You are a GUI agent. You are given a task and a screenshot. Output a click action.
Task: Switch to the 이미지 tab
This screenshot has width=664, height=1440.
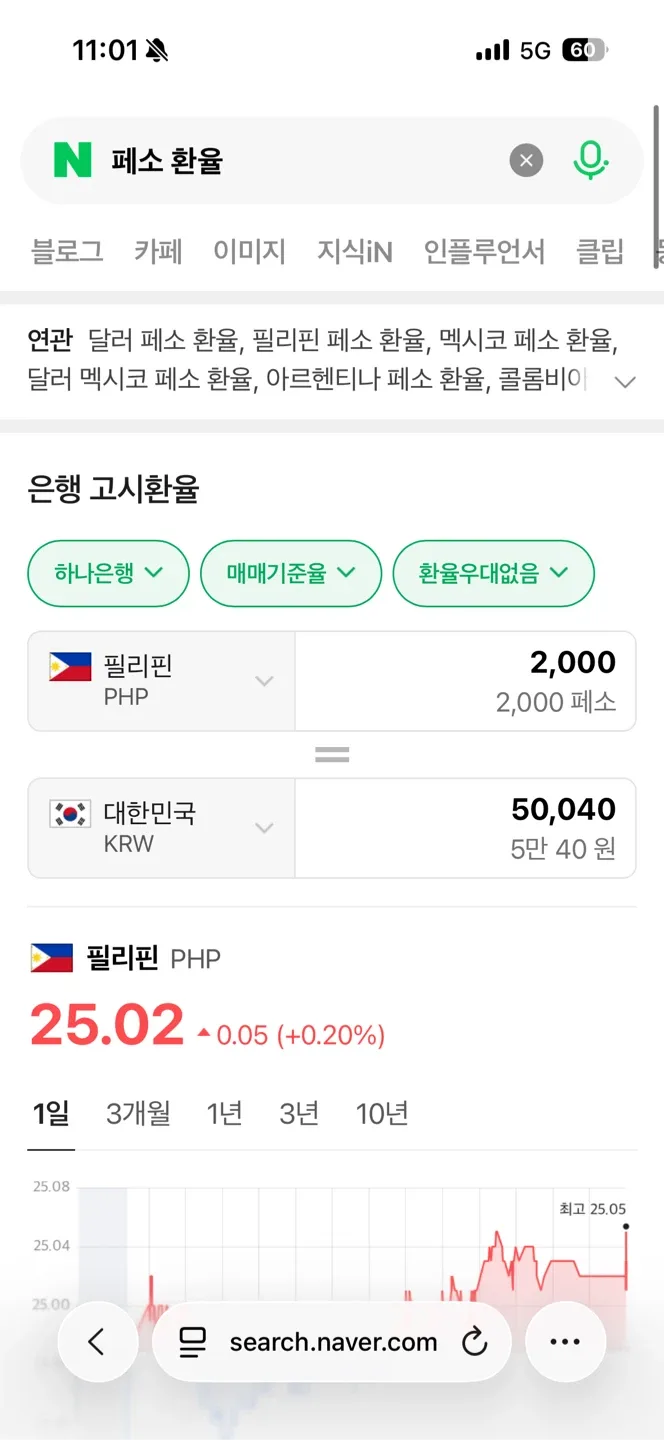249,251
